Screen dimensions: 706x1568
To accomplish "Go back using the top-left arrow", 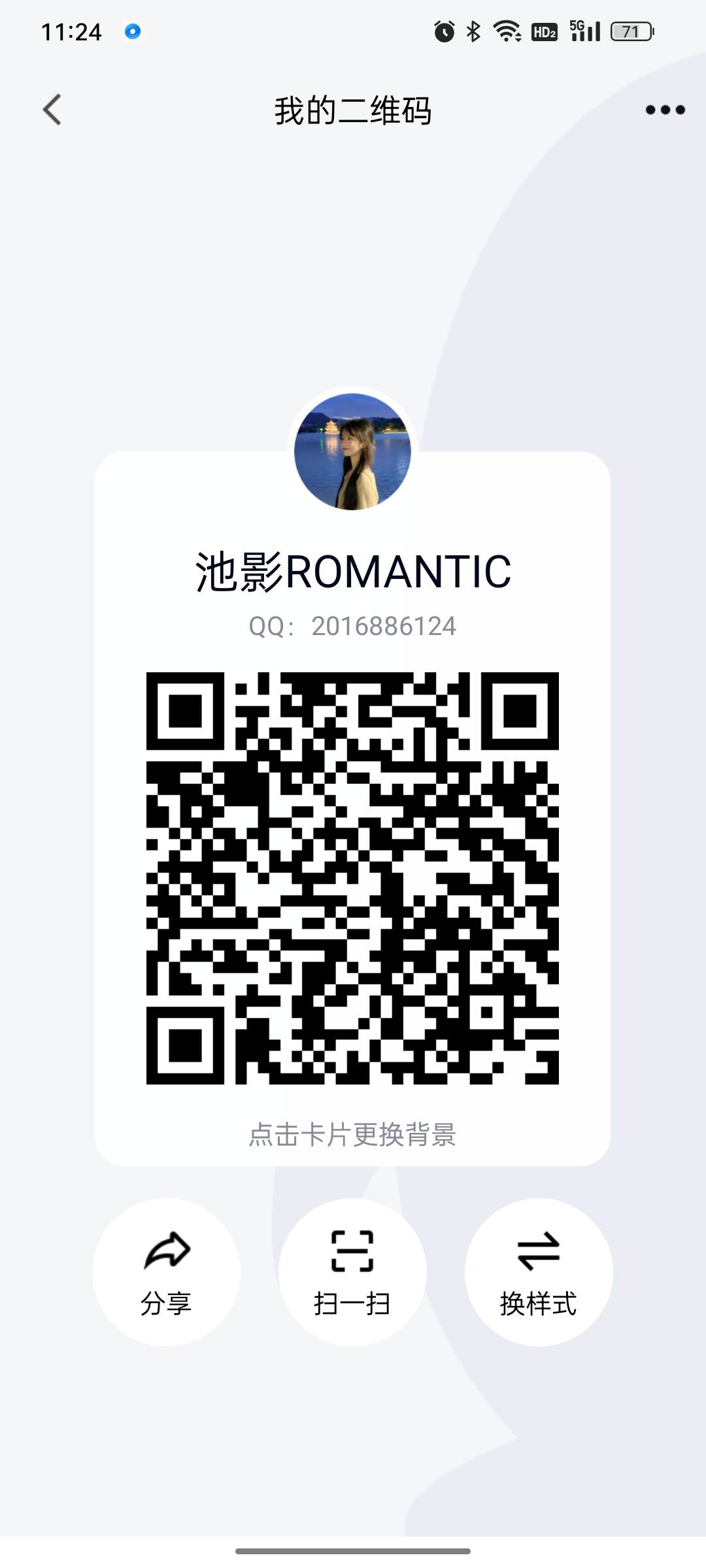I will 52,110.
